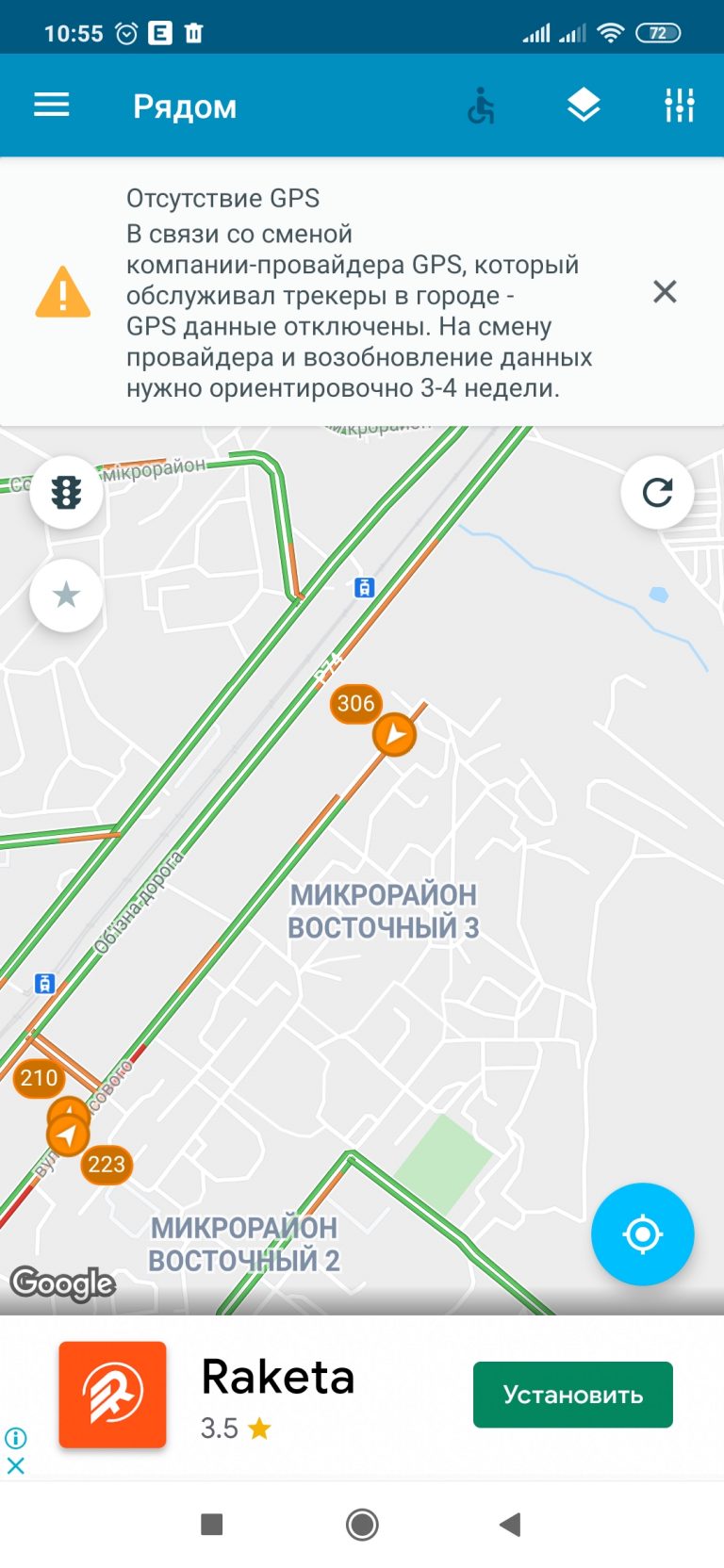Close the ad with the X icon
The image size is (724, 1568).
coord(16,1465)
